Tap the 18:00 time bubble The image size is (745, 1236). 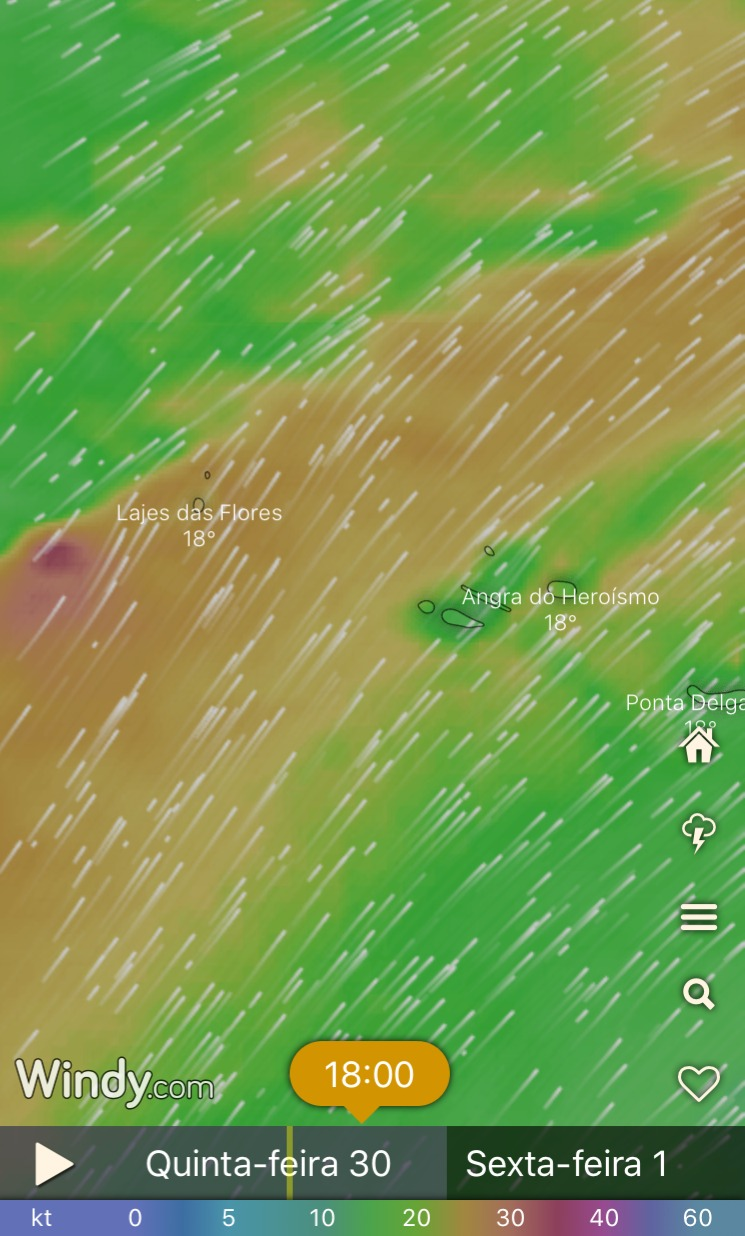(369, 1075)
